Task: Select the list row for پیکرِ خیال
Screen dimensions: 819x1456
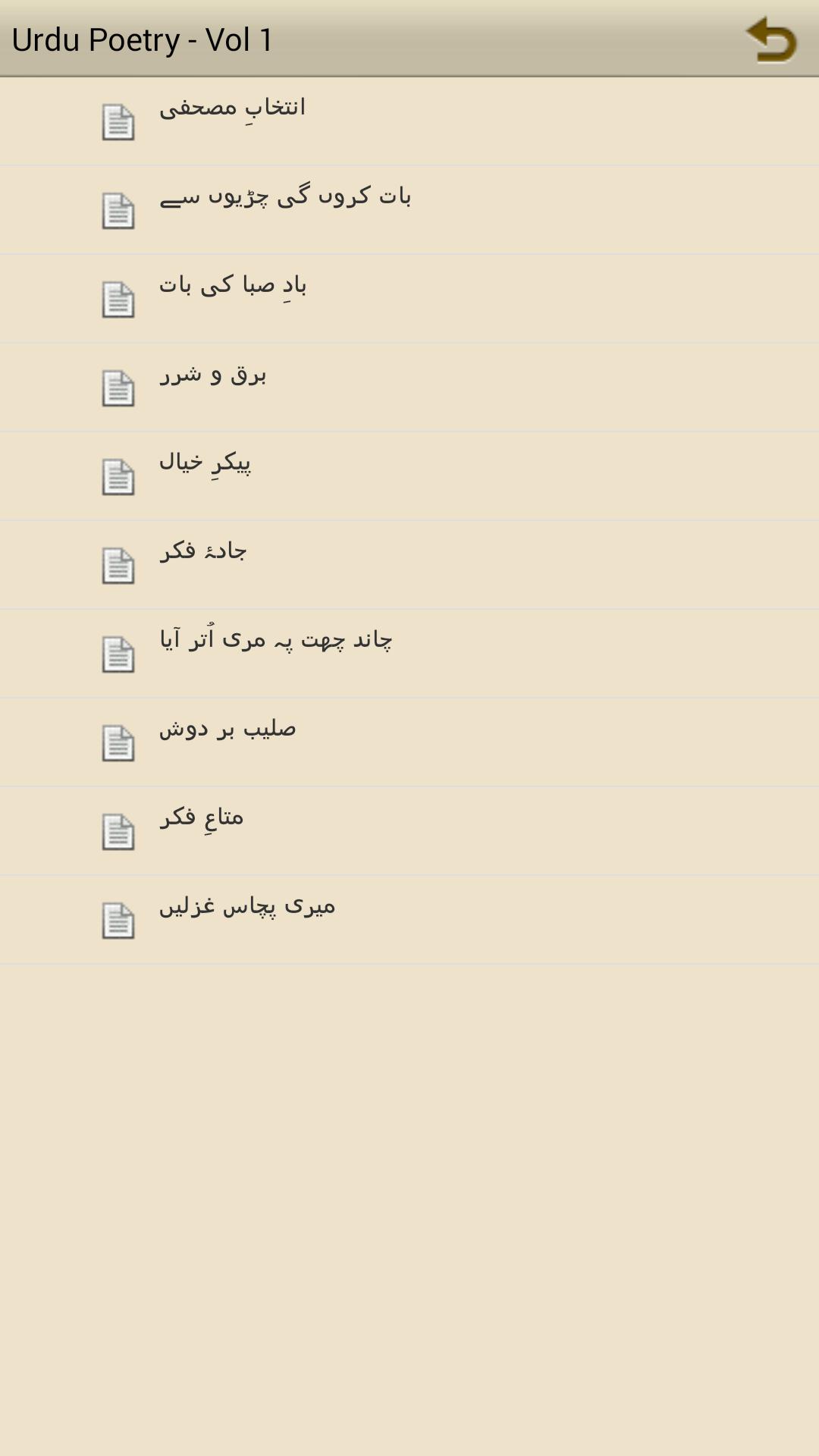Action: (x=409, y=476)
